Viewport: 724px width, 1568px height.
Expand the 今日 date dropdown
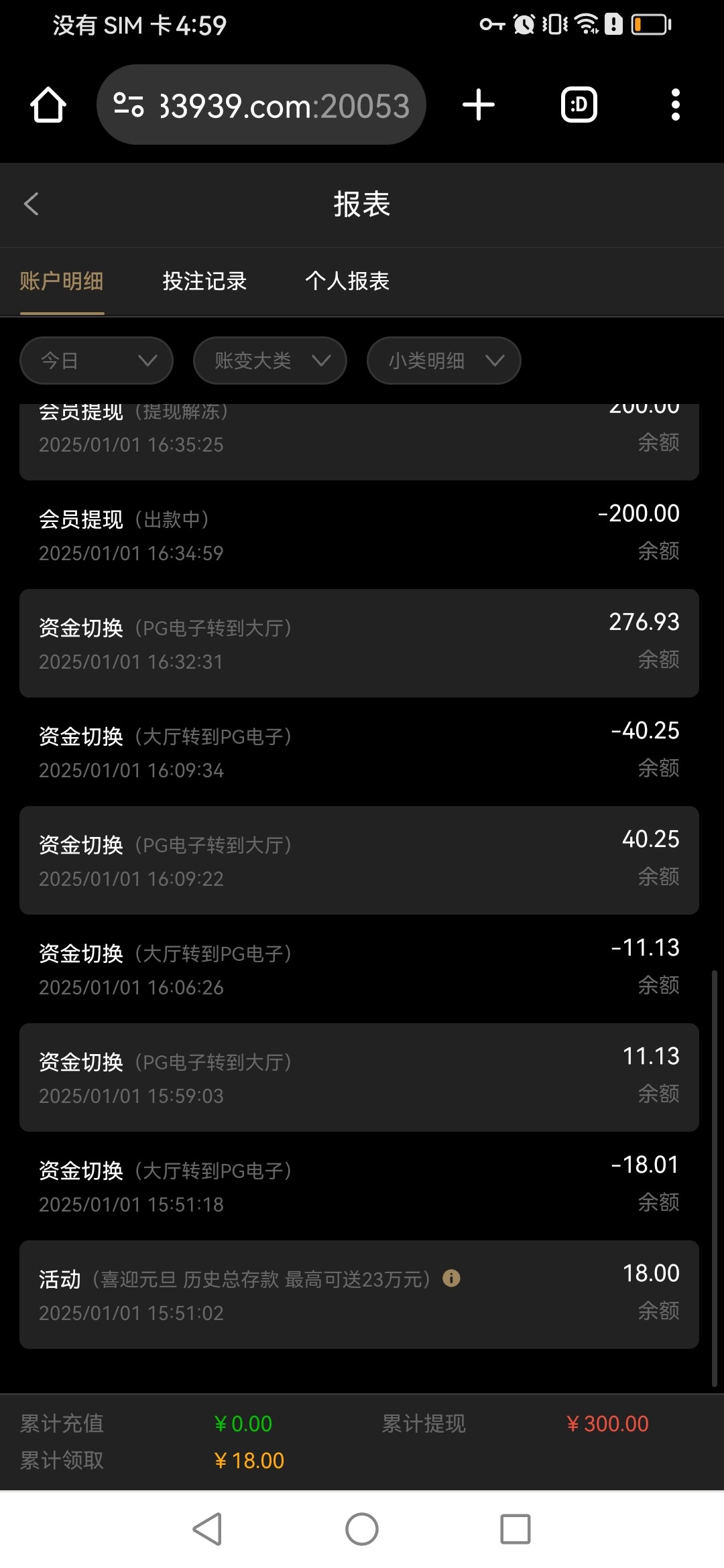coord(97,361)
